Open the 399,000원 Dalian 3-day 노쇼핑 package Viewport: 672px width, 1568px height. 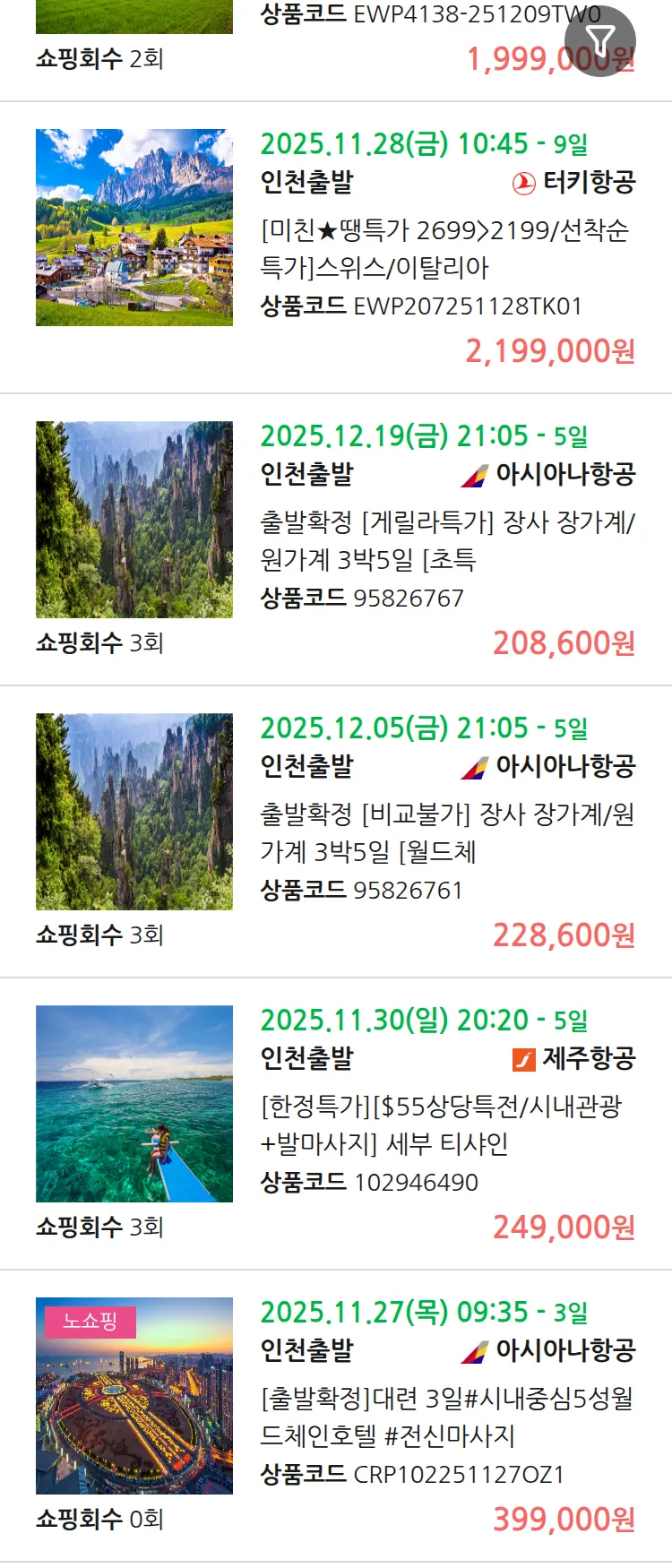[x=445, y=1417]
